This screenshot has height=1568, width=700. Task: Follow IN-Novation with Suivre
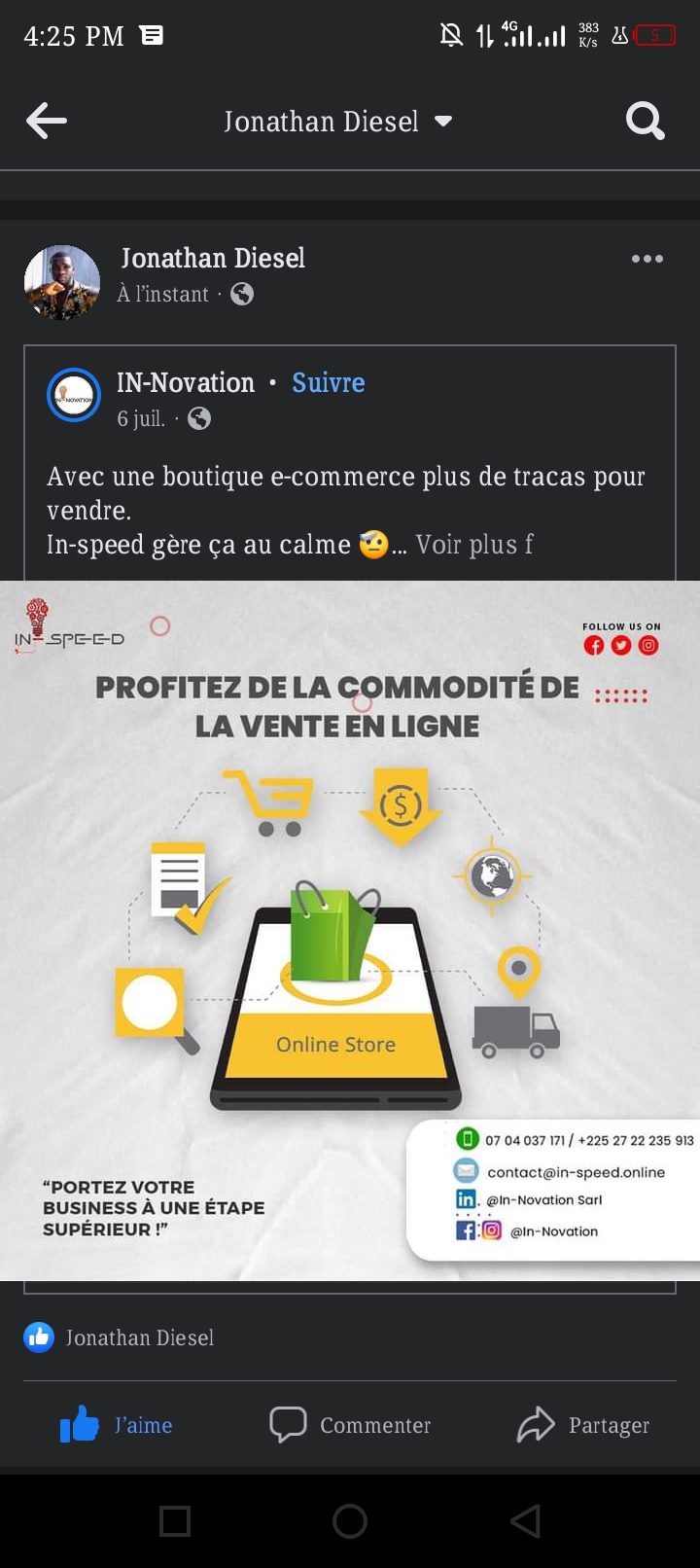pyautogui.click(x=329, y=383)
